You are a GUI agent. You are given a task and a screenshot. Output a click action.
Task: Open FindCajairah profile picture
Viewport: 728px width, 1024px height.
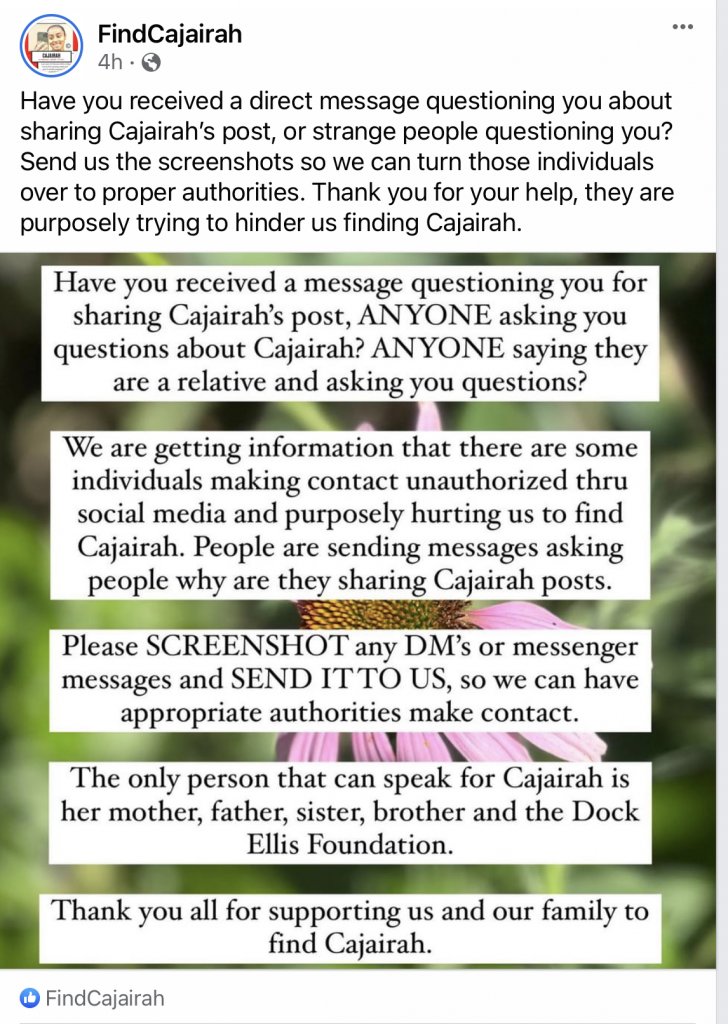[51, 46]
